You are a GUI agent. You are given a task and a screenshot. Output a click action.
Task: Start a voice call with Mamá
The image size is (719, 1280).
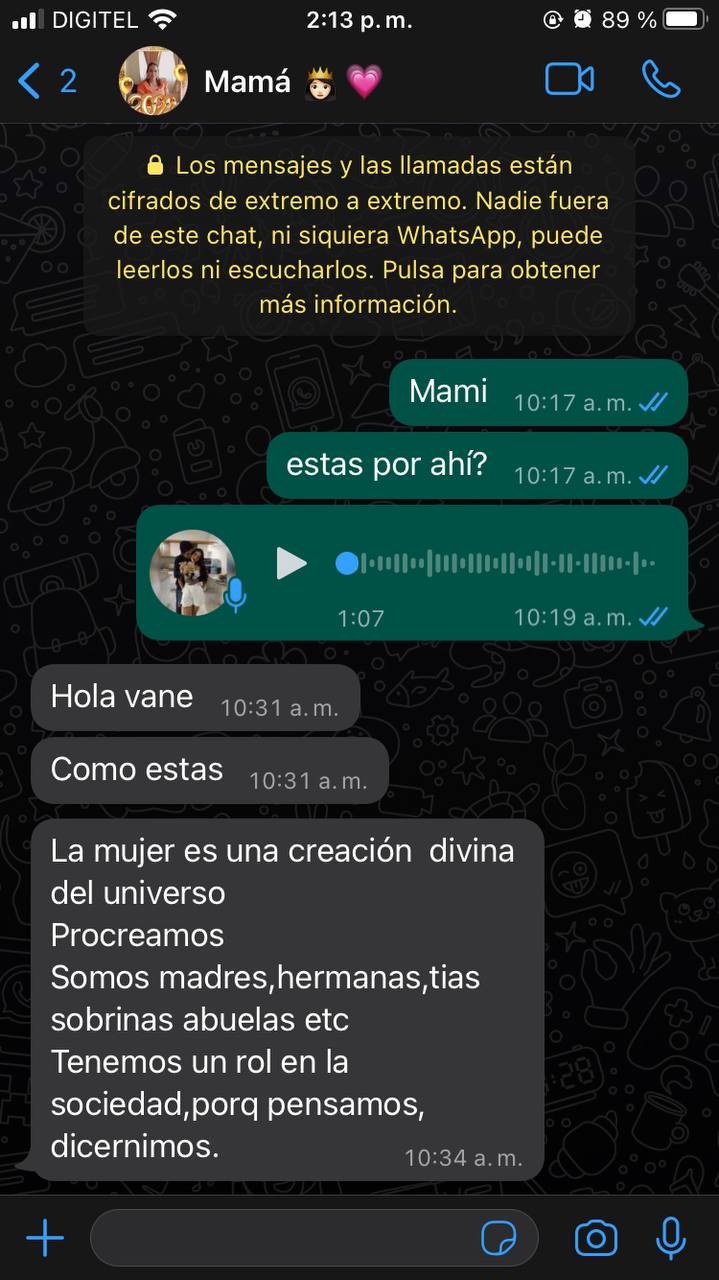(x=660, y=80)
